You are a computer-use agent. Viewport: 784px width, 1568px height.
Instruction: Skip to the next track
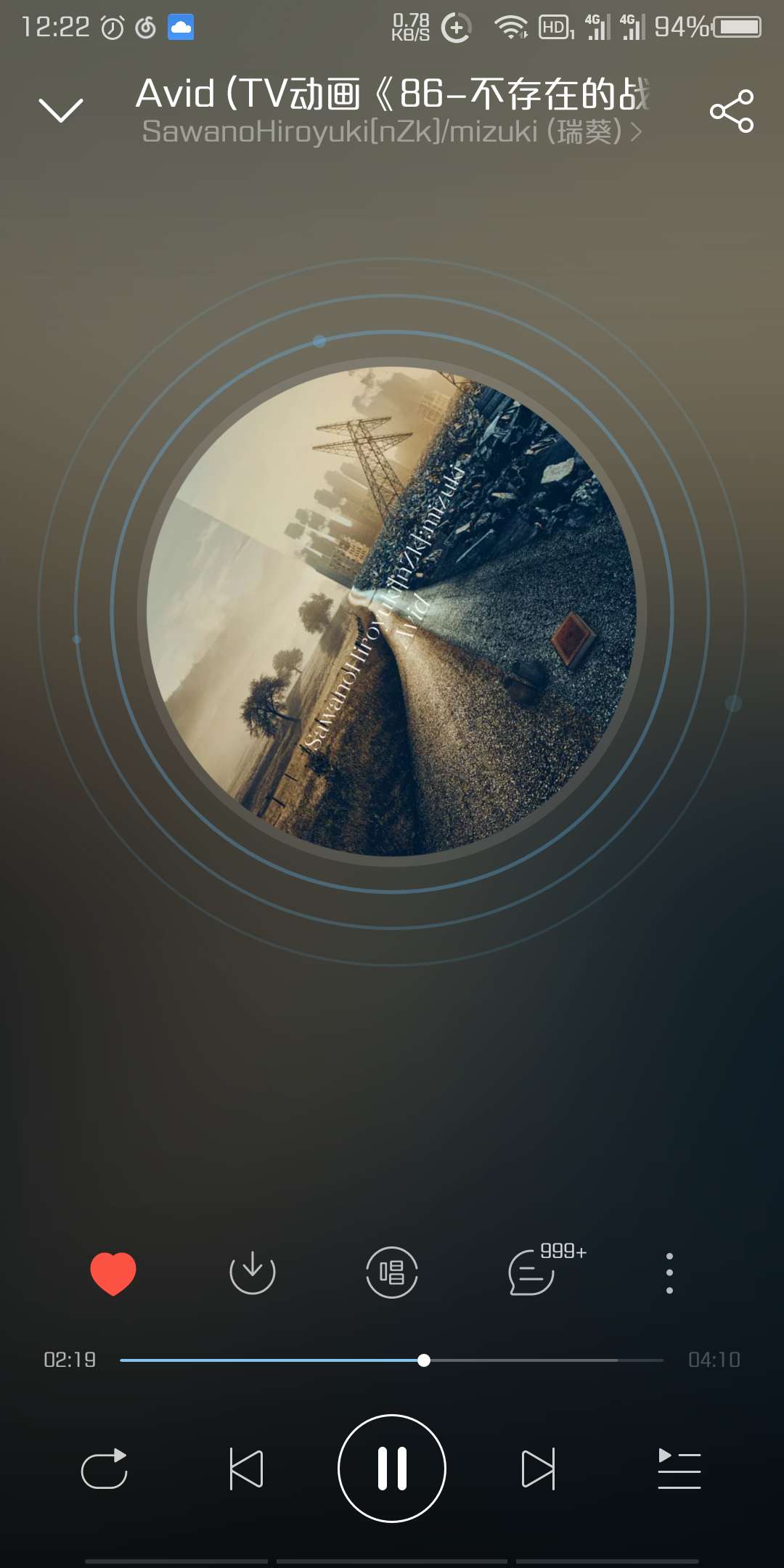click(x=539, y=1469)
